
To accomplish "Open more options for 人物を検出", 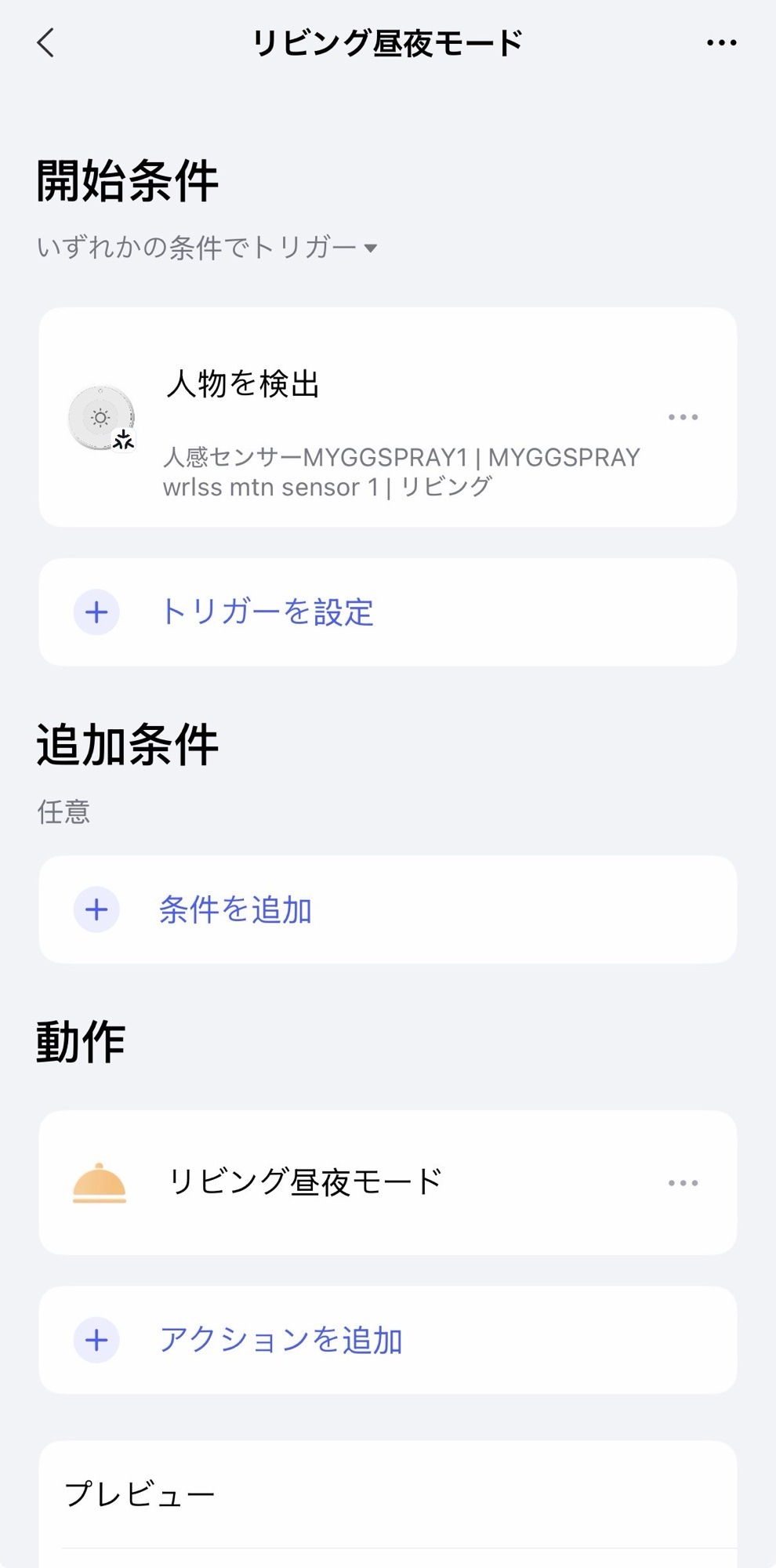I will pyautogui.click(x=683, y=417).
